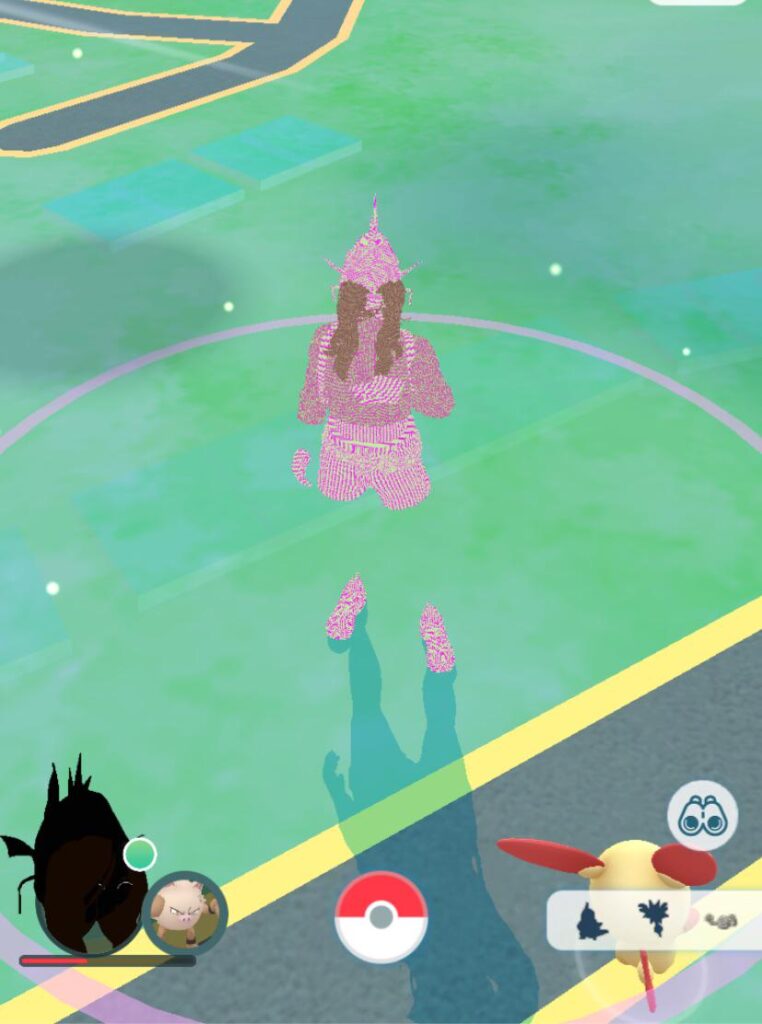Image resolution: width=762 pixels, height=1024 pixels.
Task: Tap the green mood ring on the buddy widget
Action: pyautogui.click(x=140, y=853)
